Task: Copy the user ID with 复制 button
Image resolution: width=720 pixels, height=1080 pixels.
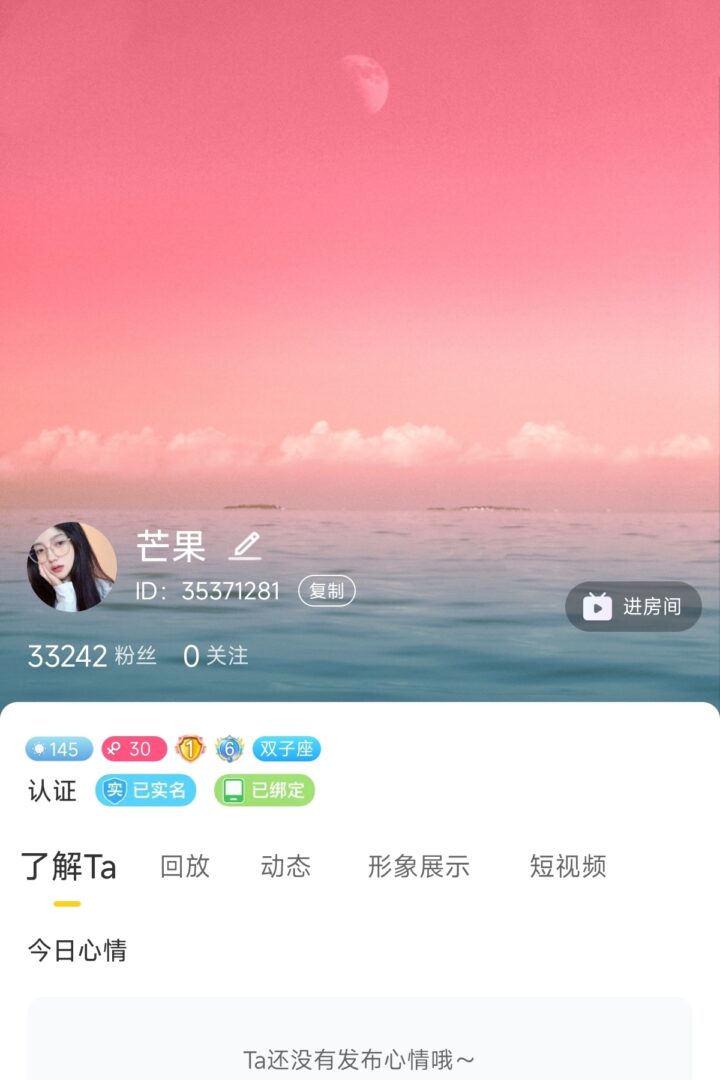Action: click(x=326, y=591)
